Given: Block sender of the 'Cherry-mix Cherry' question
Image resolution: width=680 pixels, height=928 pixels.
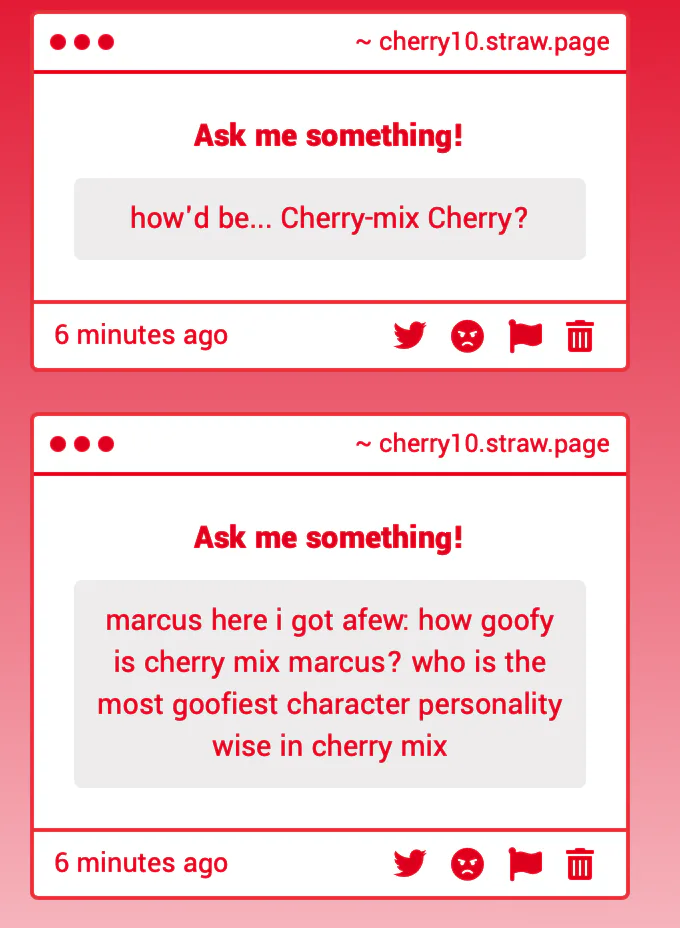Looking at the screenshot, I should pyautogui.click(x=467, y=336).
